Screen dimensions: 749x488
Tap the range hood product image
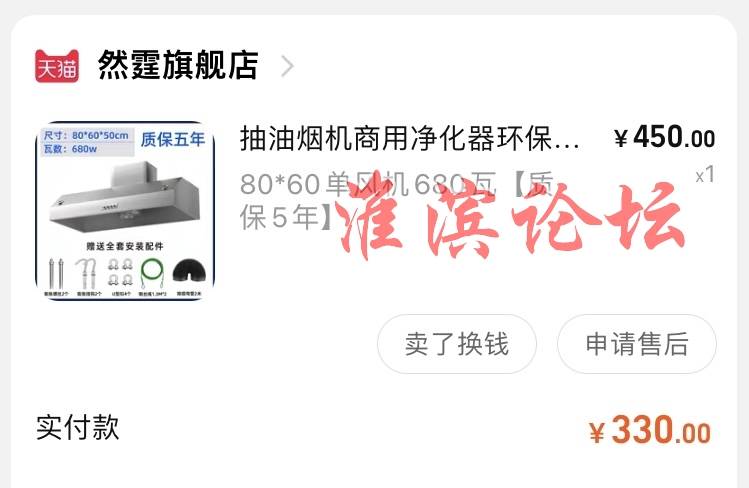point(125,211)
